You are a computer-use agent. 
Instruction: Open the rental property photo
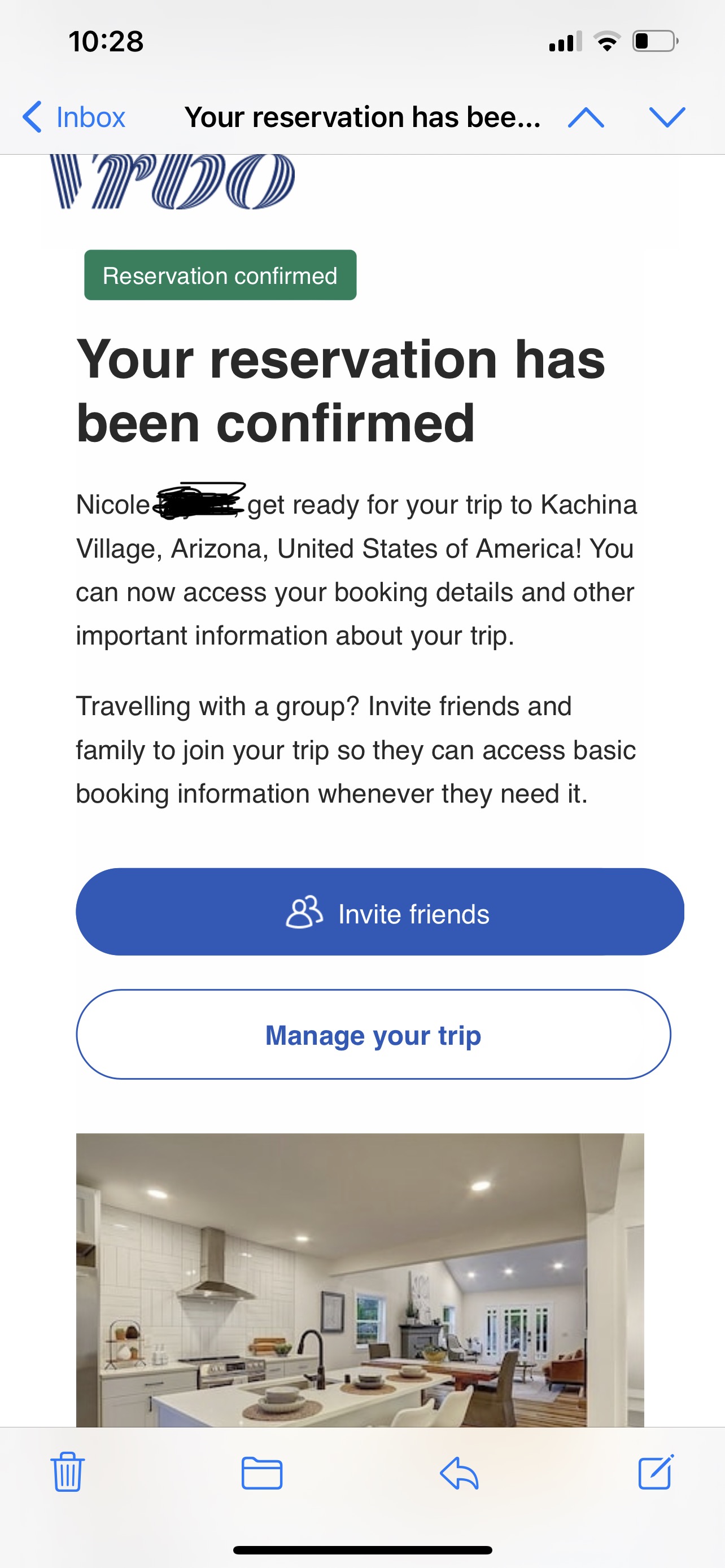360,1280
